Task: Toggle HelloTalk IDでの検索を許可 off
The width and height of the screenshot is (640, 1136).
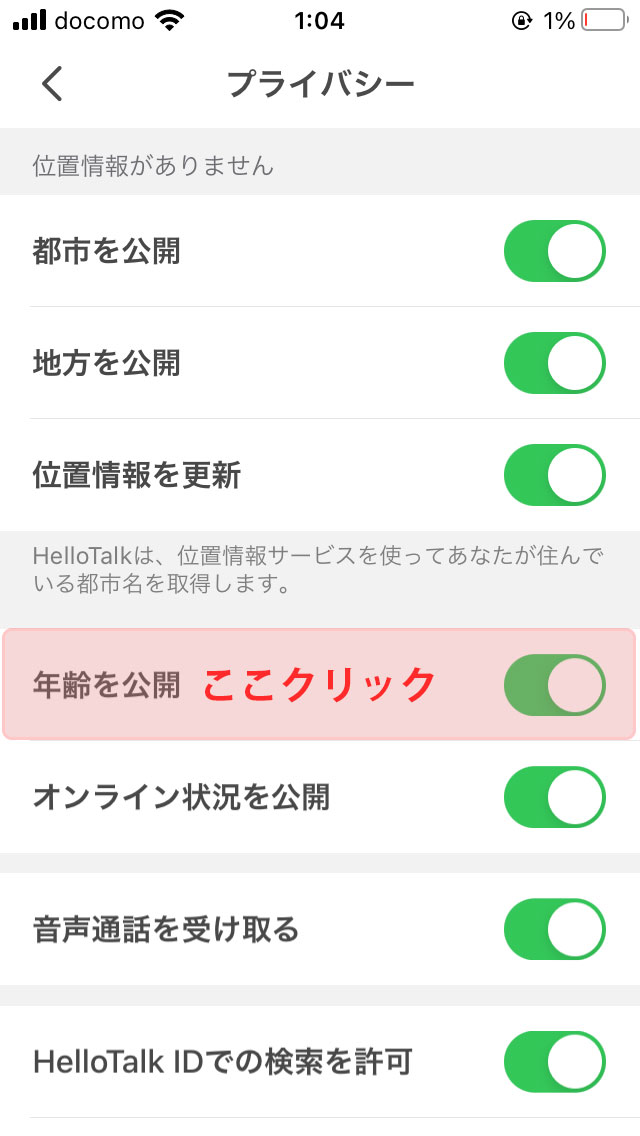Action: pos(555,1062)
